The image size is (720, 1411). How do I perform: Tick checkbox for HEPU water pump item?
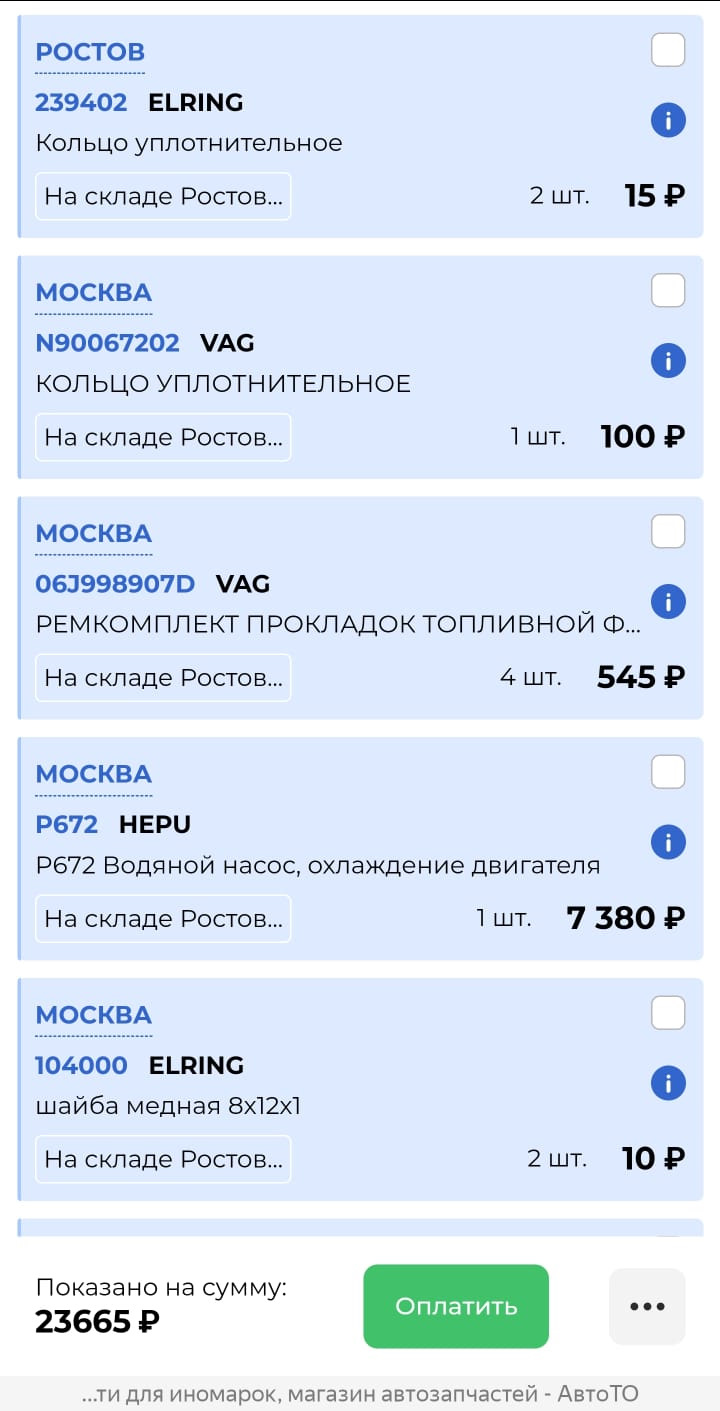[x=667, y=772]
